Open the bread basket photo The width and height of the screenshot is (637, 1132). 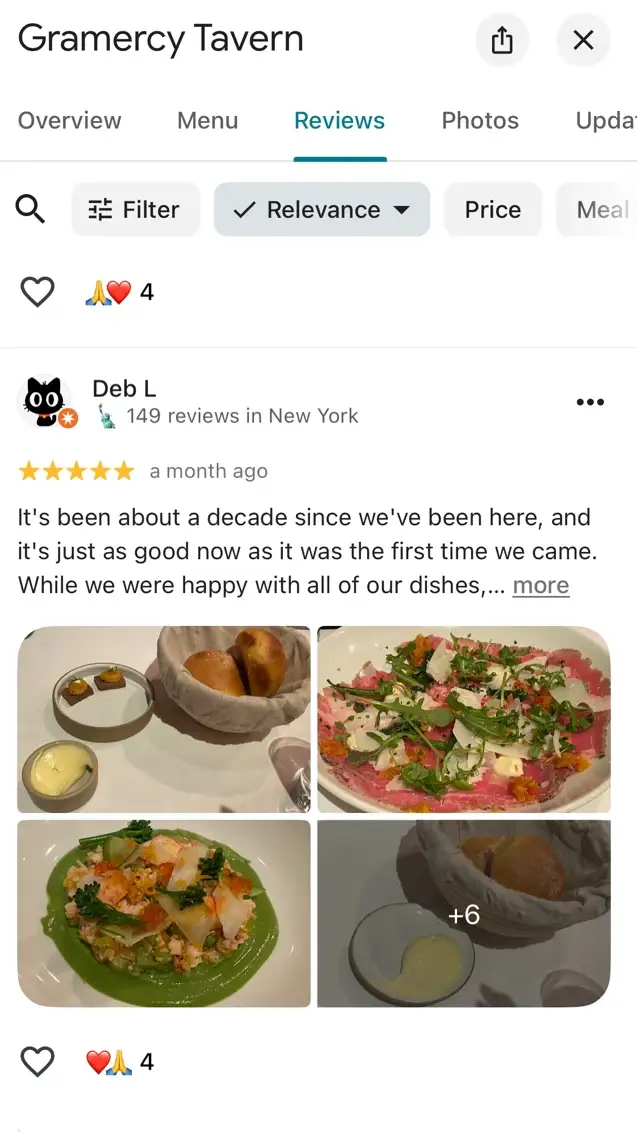164,719
